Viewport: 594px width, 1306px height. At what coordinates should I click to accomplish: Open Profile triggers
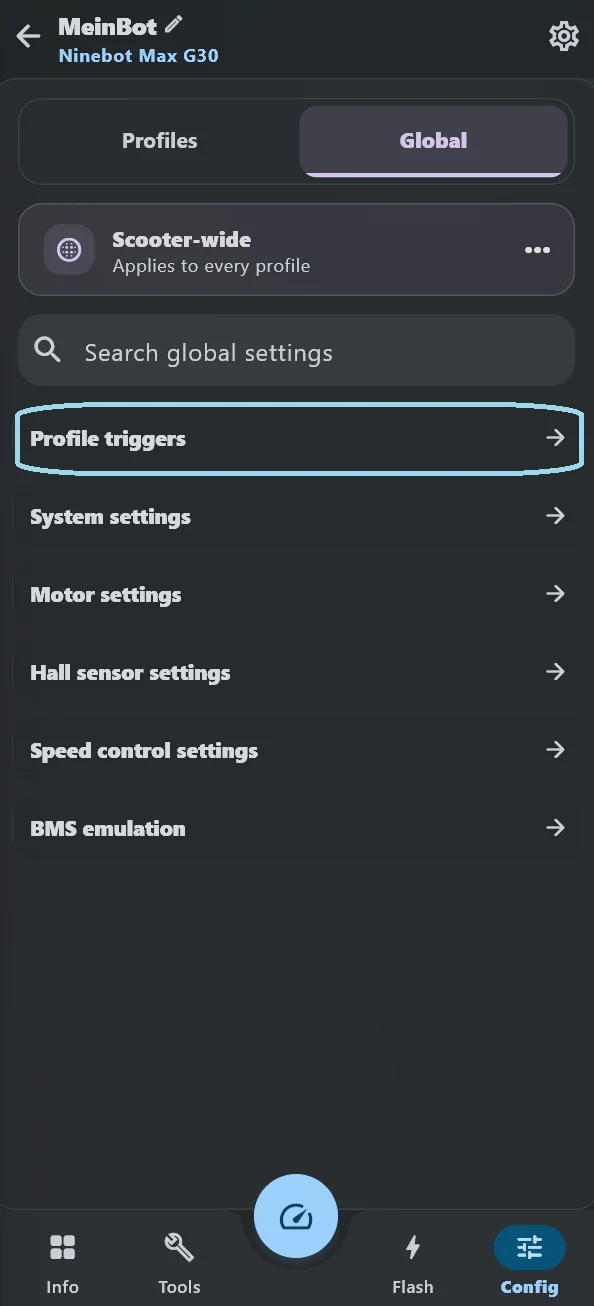(x=298, y=438)
